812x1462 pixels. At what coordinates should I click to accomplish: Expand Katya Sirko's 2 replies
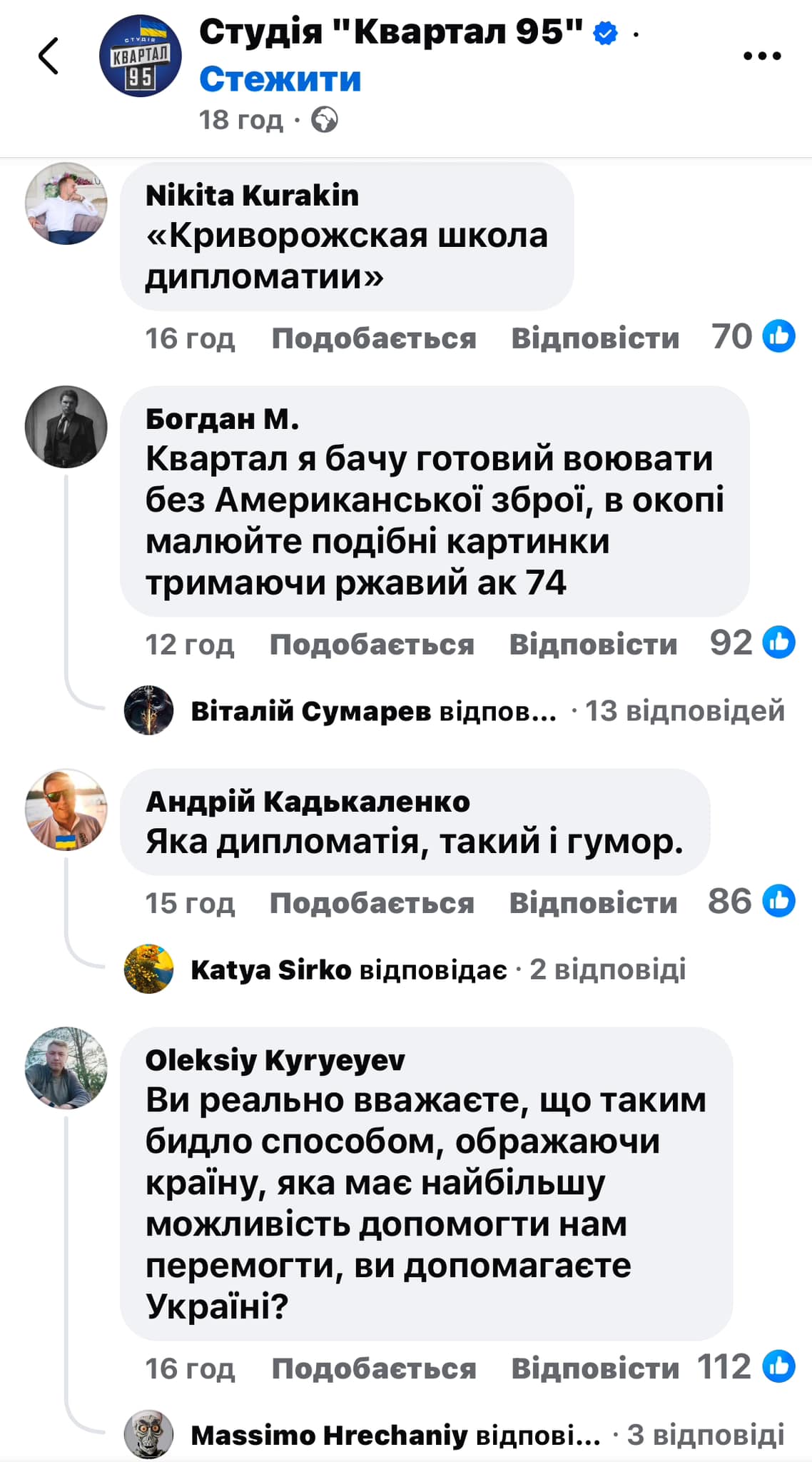click(x=607, y=969)
